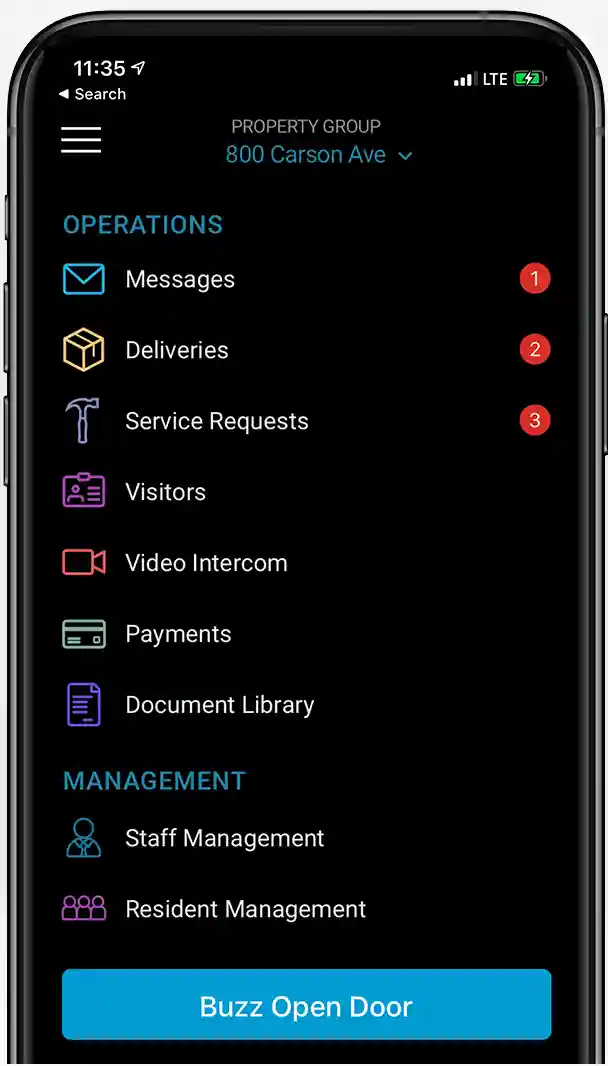
Task: Open the Visitors section
Action: (x=165, y=492)
